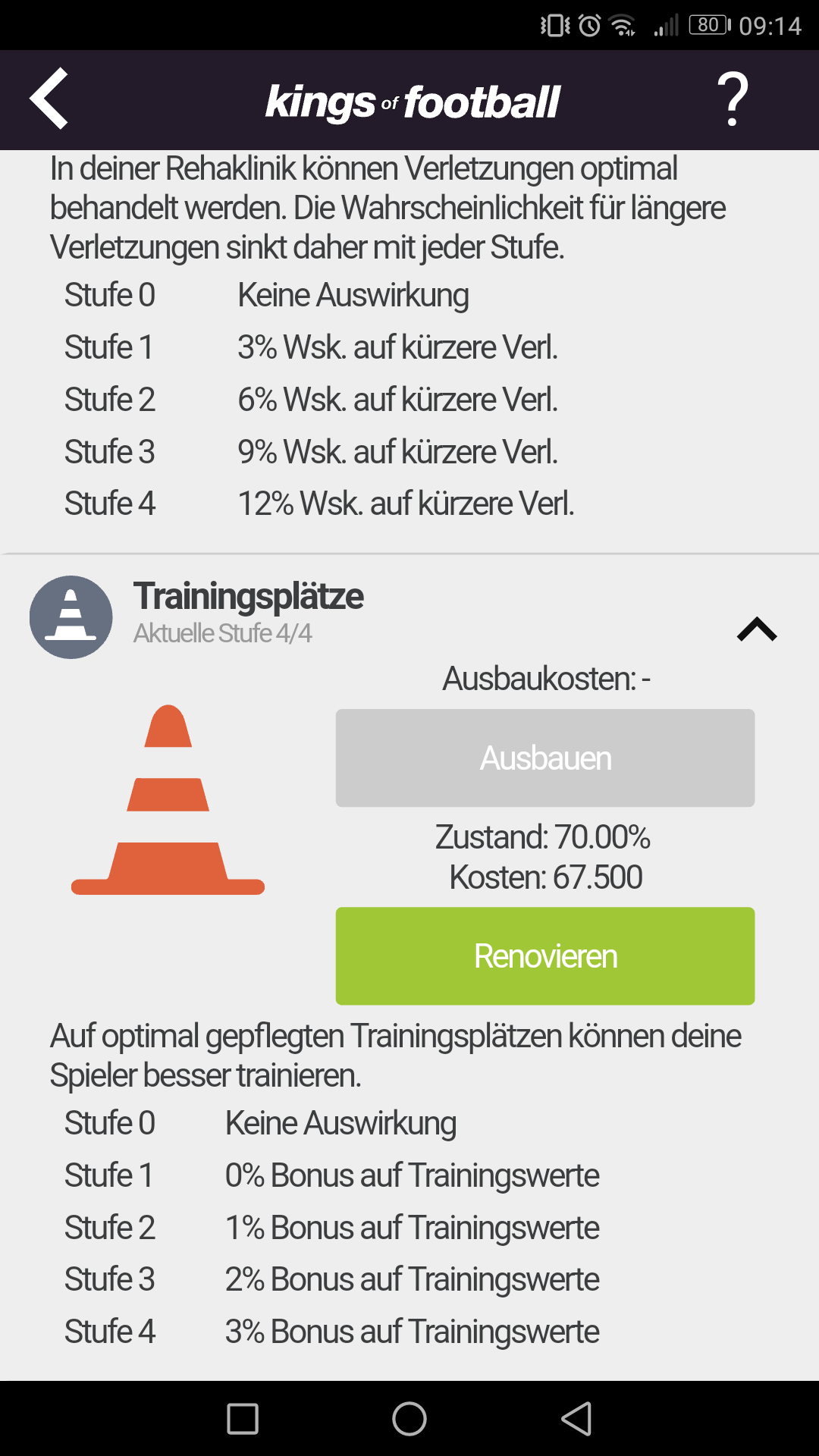
Task: Renovate the training grounds with Renovieren
Action: tap(544, 955)
